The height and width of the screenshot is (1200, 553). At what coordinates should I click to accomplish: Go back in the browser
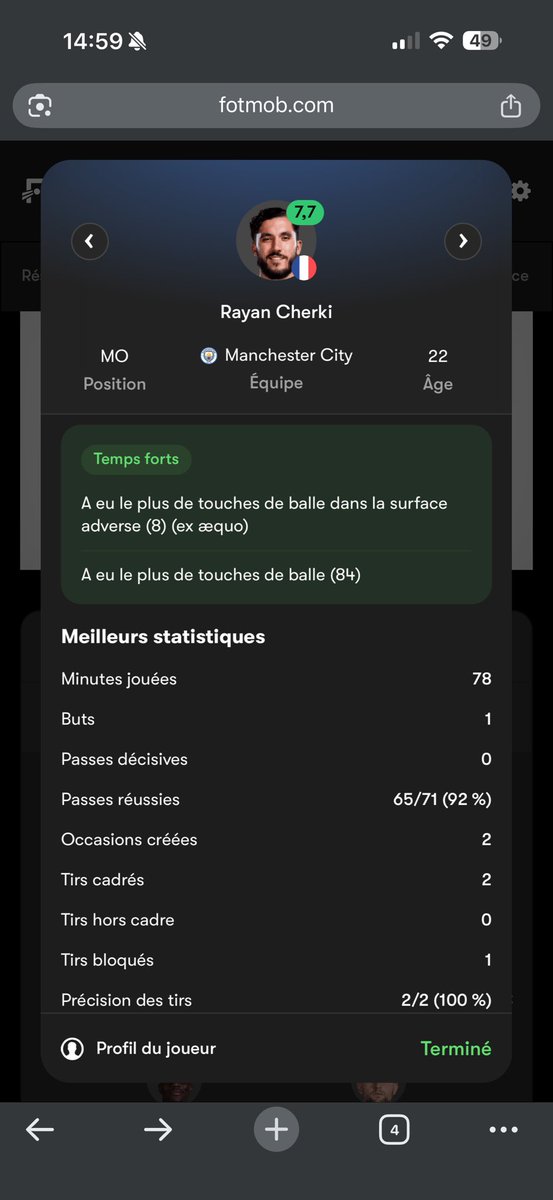pyautogui.click(x=40, y=1130)
